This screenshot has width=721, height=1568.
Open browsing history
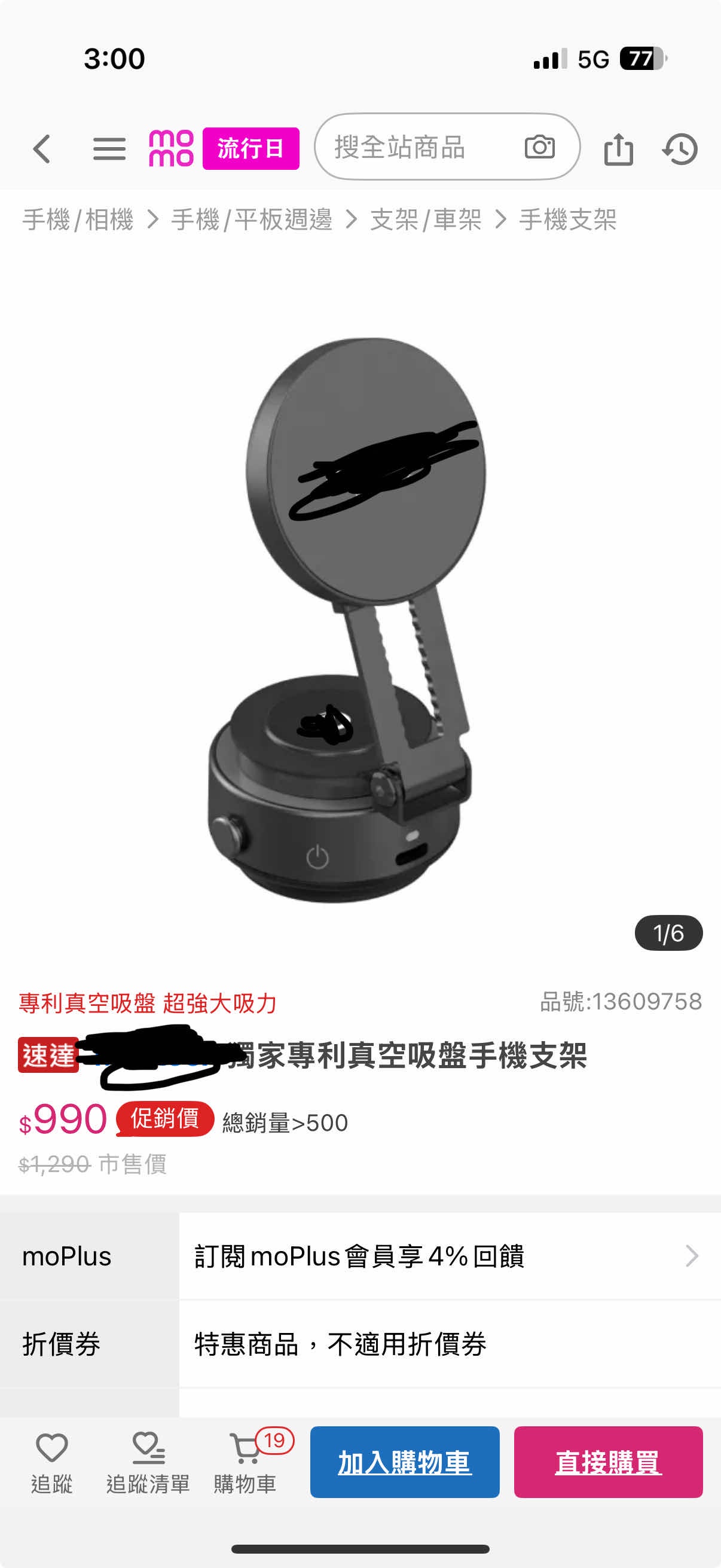680,149
